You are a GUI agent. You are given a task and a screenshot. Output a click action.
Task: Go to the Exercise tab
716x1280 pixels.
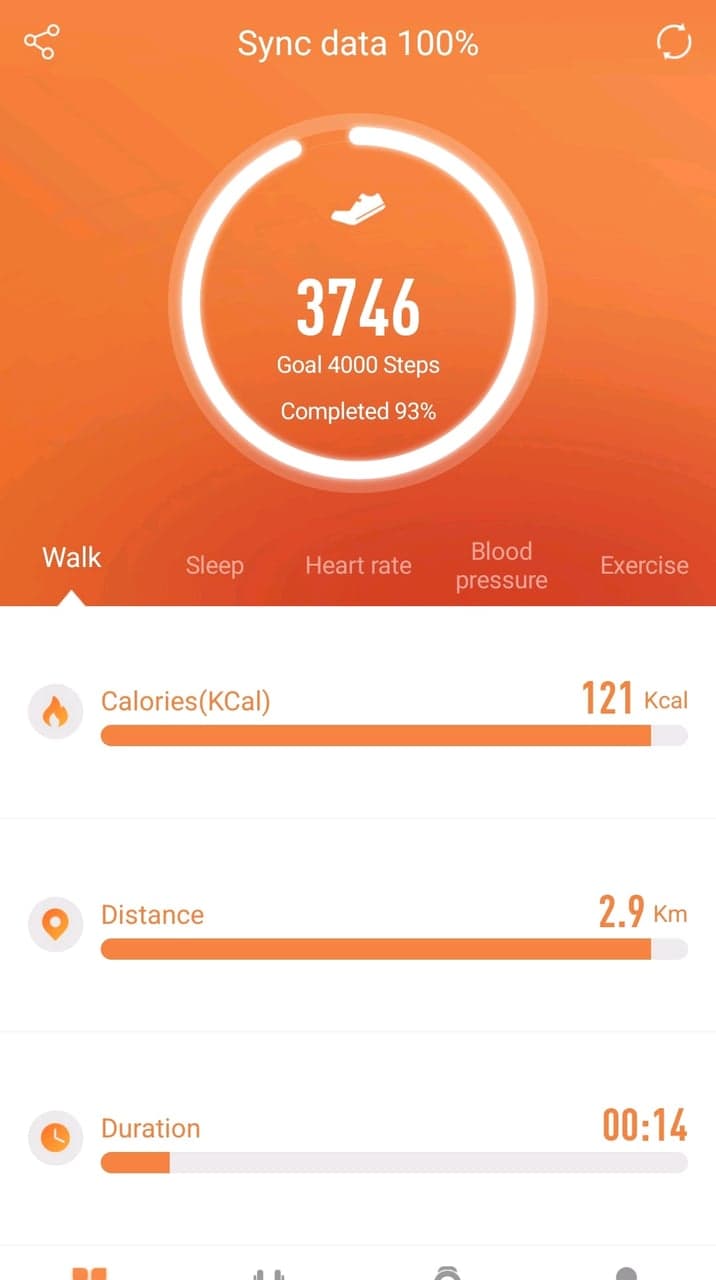pyautogui.click(x=644, y=565)
